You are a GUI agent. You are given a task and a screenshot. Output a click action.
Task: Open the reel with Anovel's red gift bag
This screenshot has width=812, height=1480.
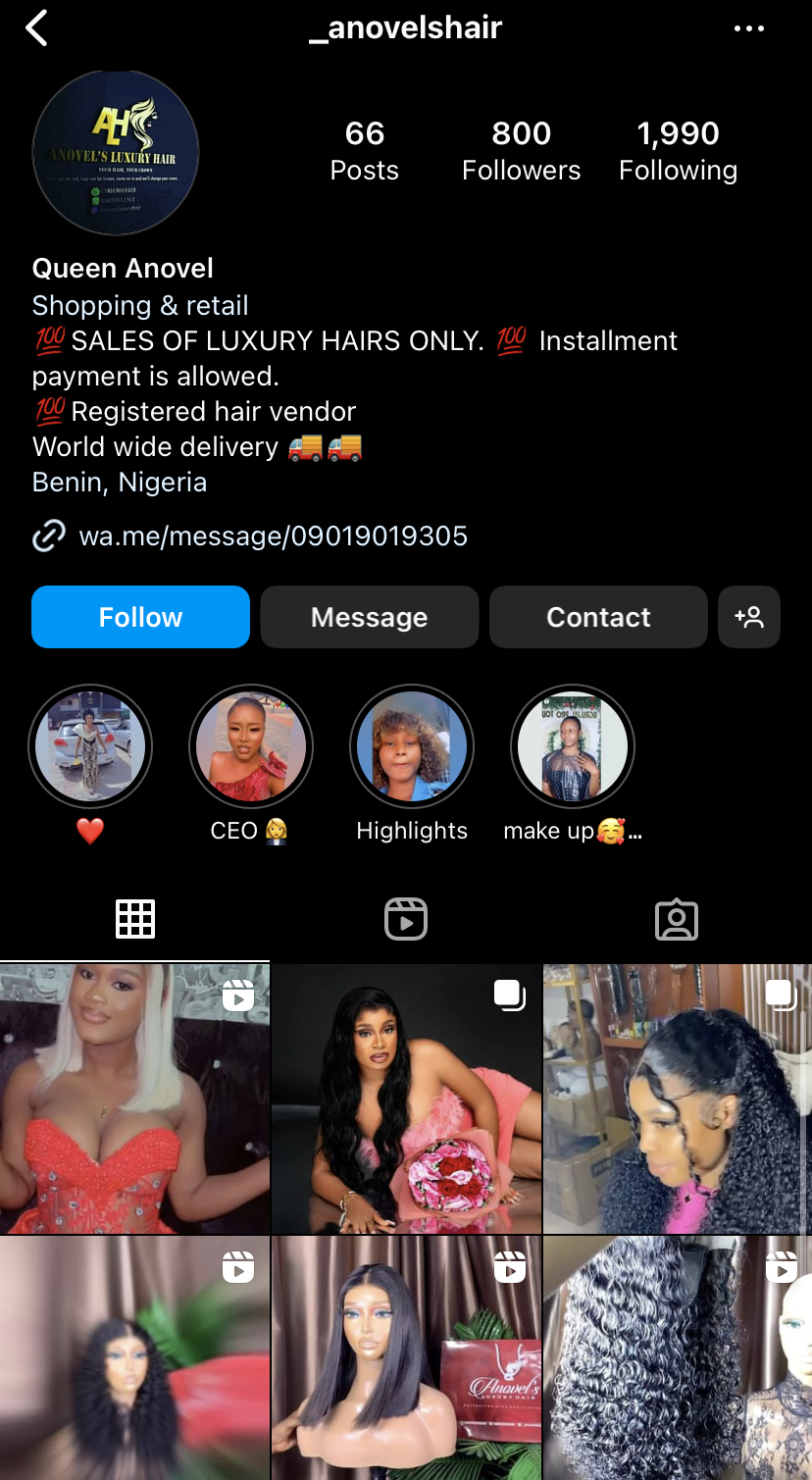coord(405,1358)
